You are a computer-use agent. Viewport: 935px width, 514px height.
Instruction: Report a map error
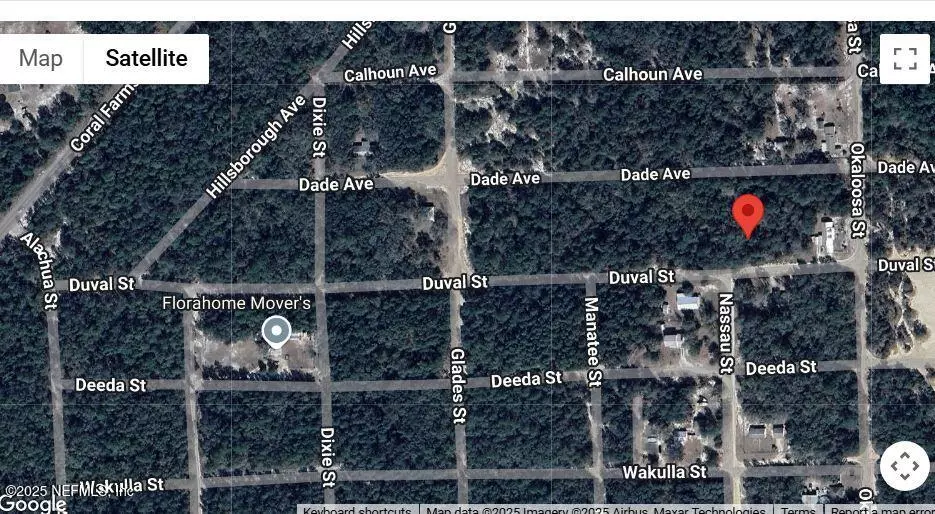(x=882, y=510)
